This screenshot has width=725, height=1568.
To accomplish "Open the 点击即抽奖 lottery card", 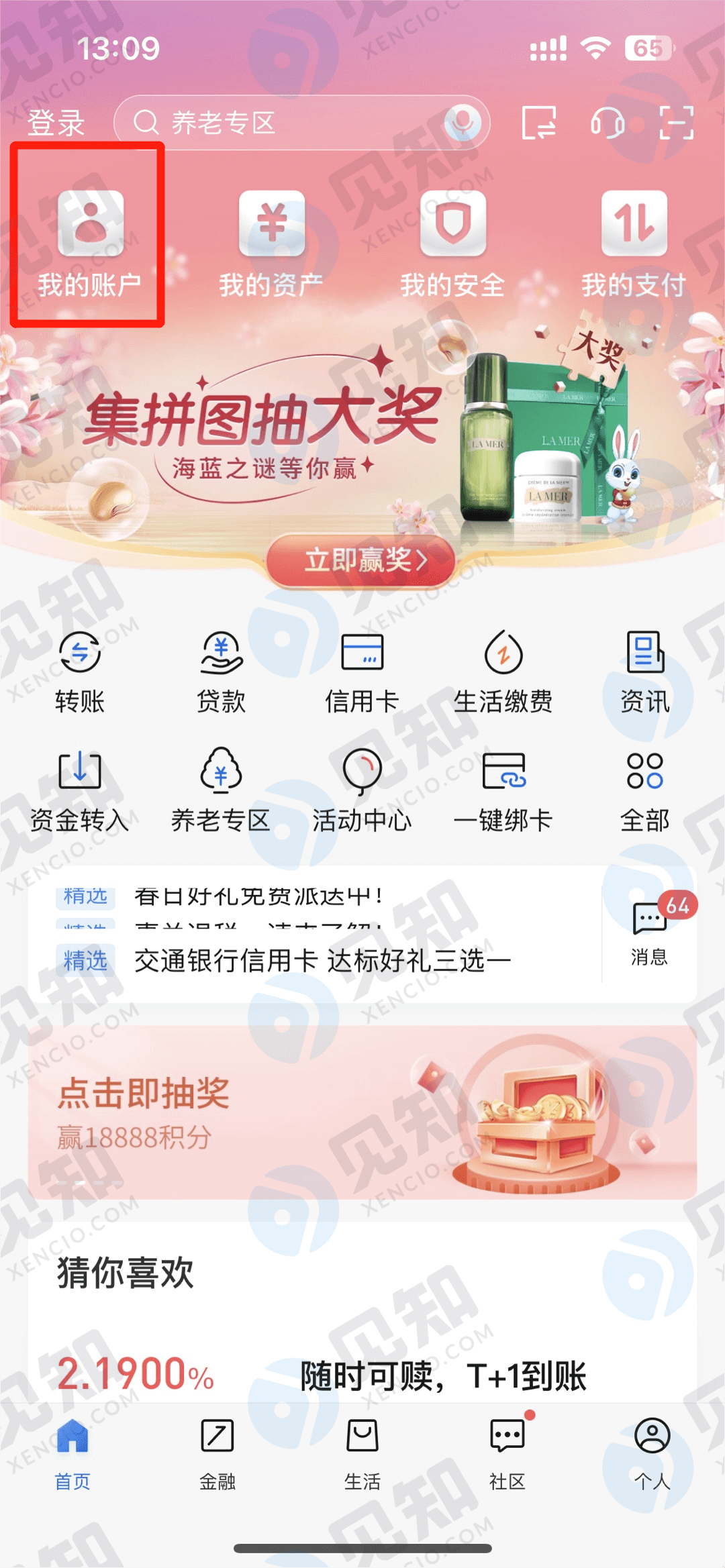I will pos(362,1112).
